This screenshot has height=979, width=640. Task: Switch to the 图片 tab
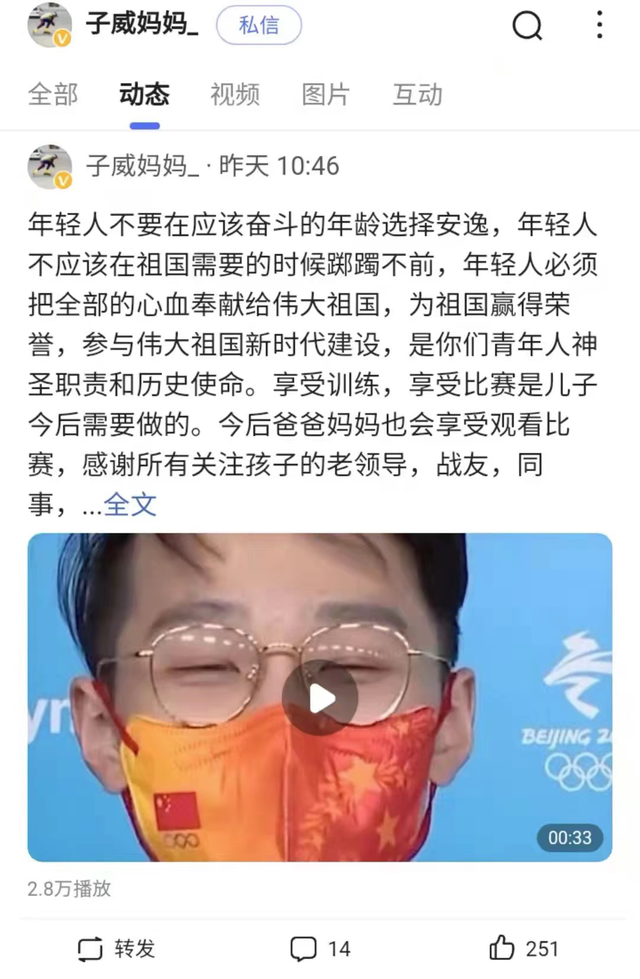coord(326,95)
